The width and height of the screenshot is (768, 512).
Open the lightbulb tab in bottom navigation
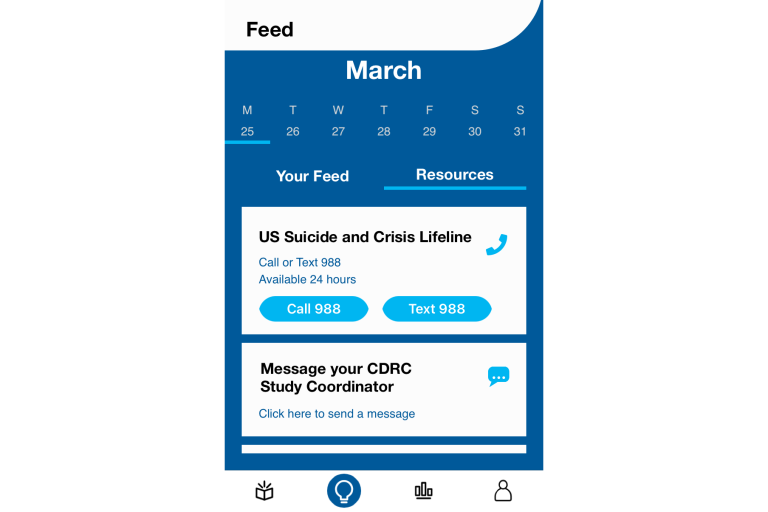click(x=344, y=491)
